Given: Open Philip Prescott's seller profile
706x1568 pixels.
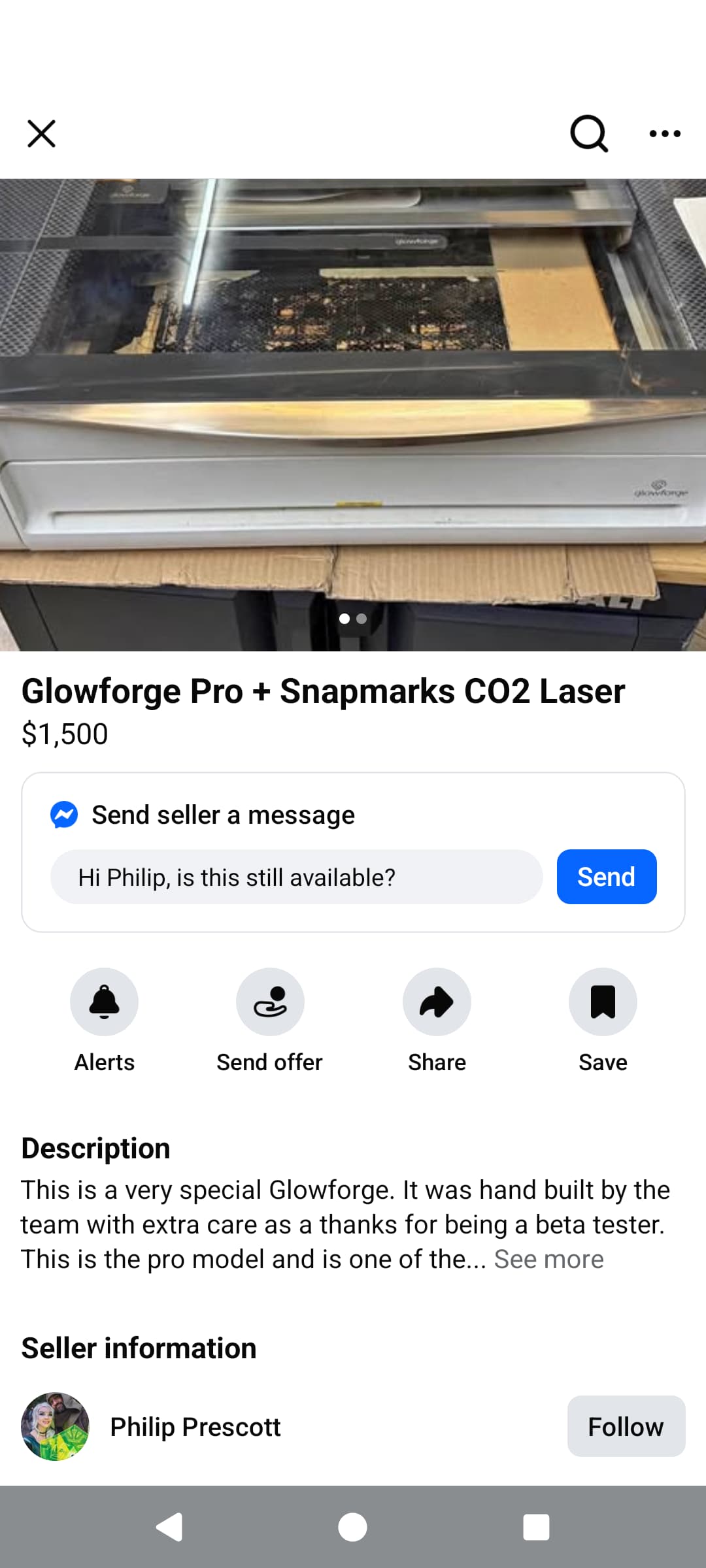Looking at the screenshot, I should click(195, 1427).
